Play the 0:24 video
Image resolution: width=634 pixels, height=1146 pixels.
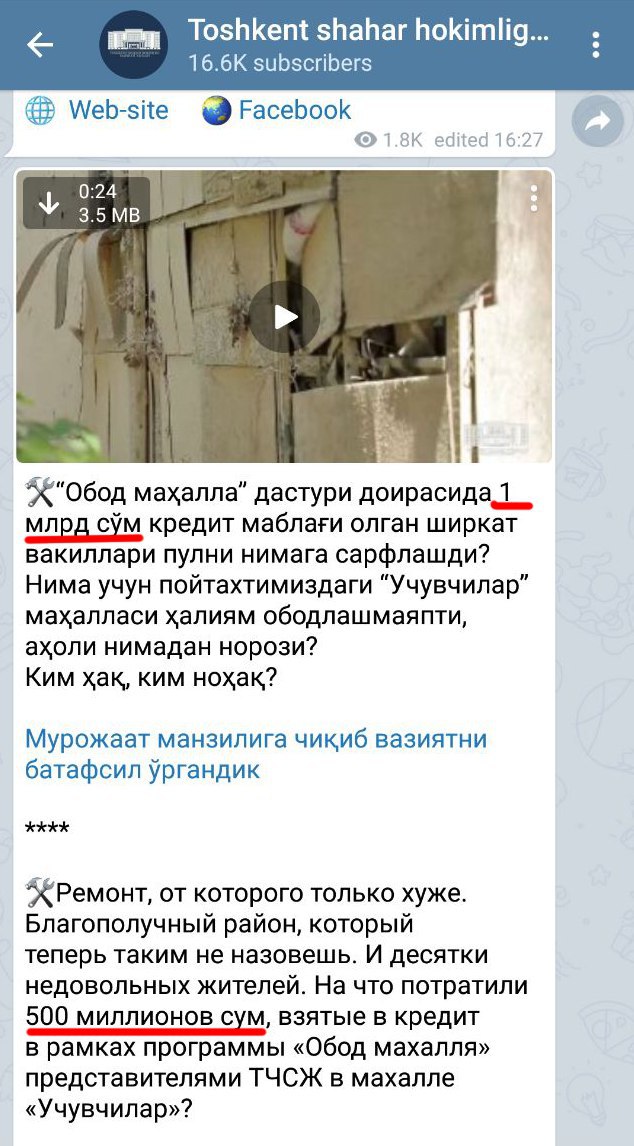point(285,317)
